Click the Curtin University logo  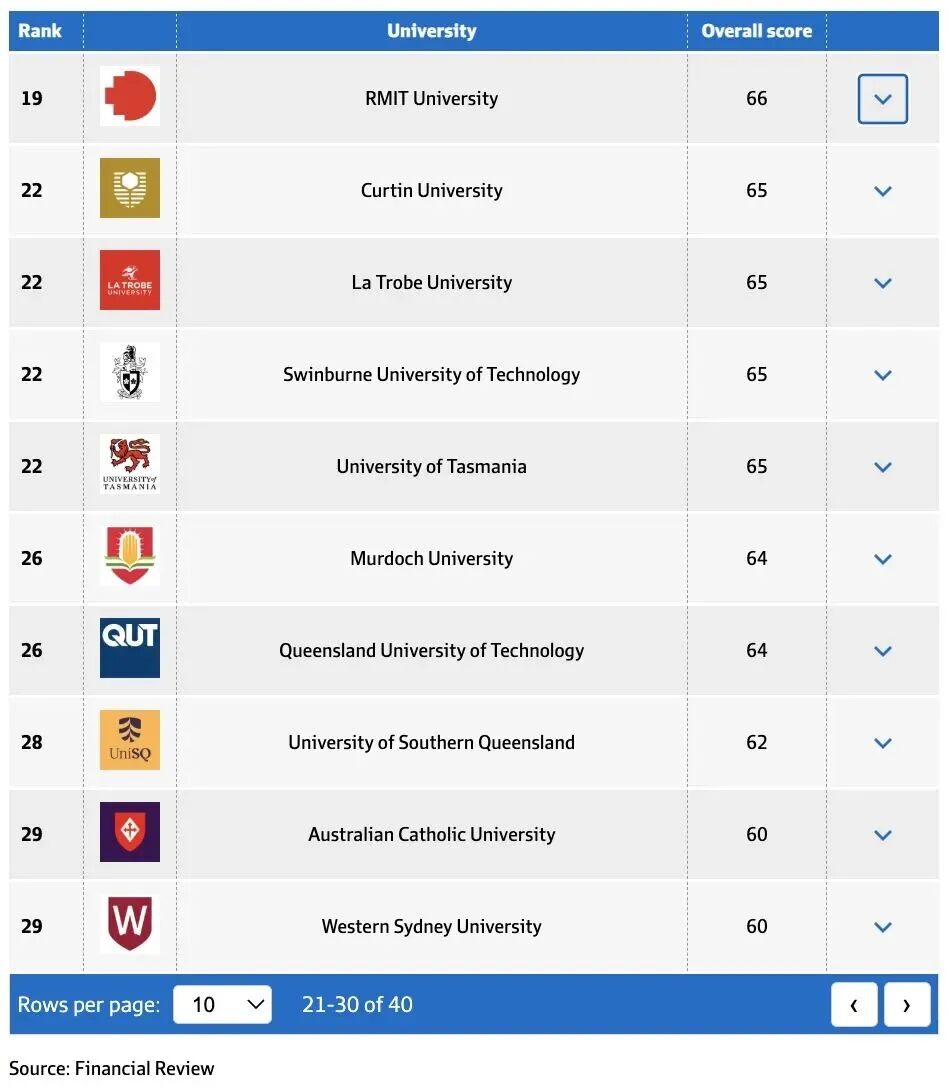pyautogui.click(x=129, y=188)
